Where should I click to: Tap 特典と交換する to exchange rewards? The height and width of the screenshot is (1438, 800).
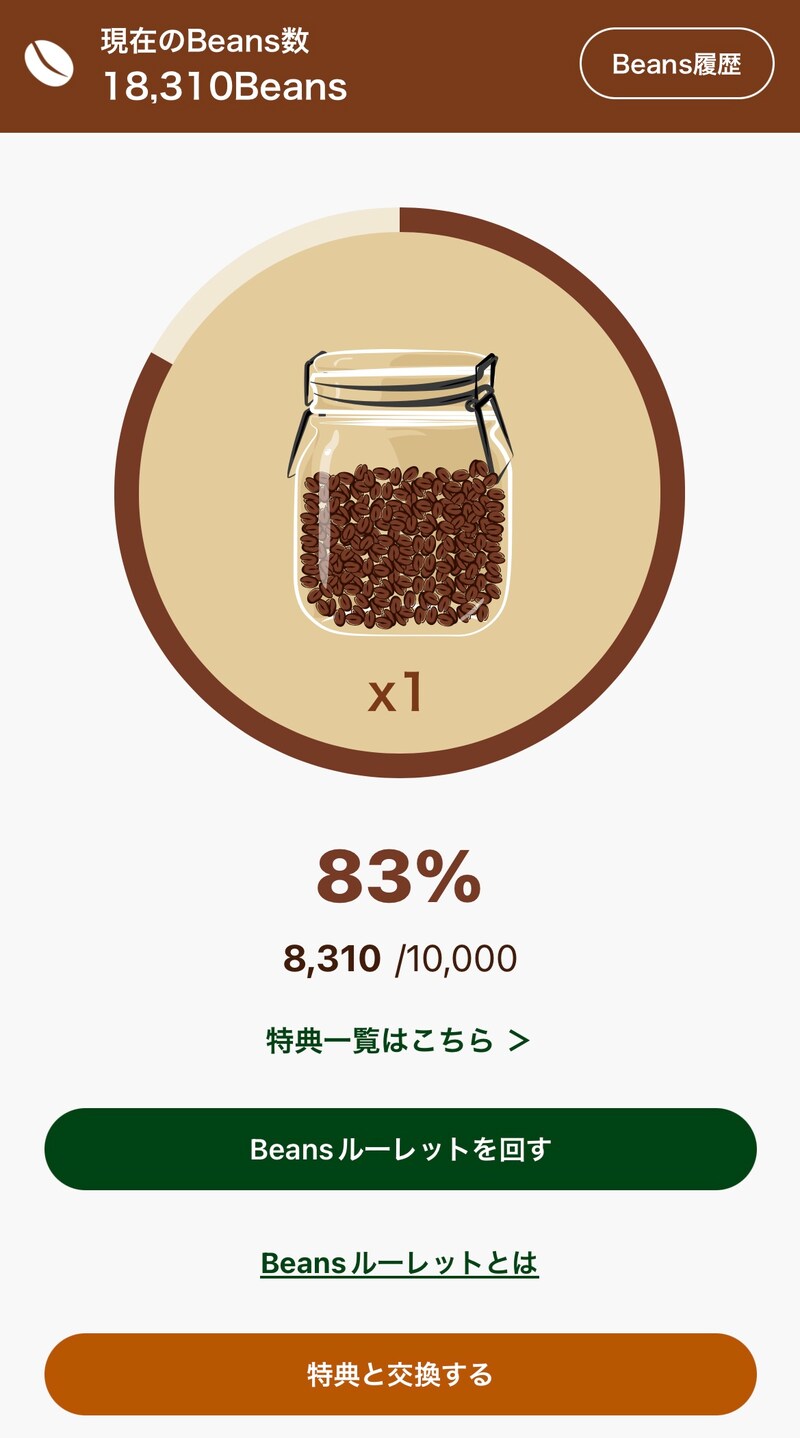coord(400,1374)
